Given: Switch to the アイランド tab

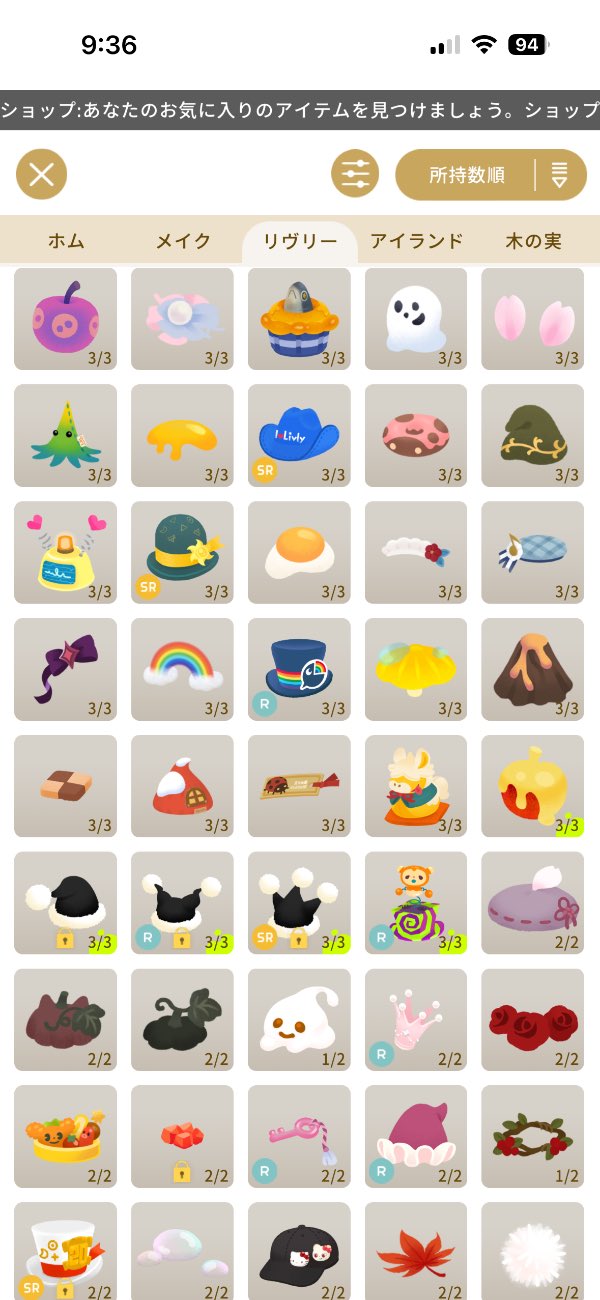Looking at the screenshot, I should tap(416, 241).
